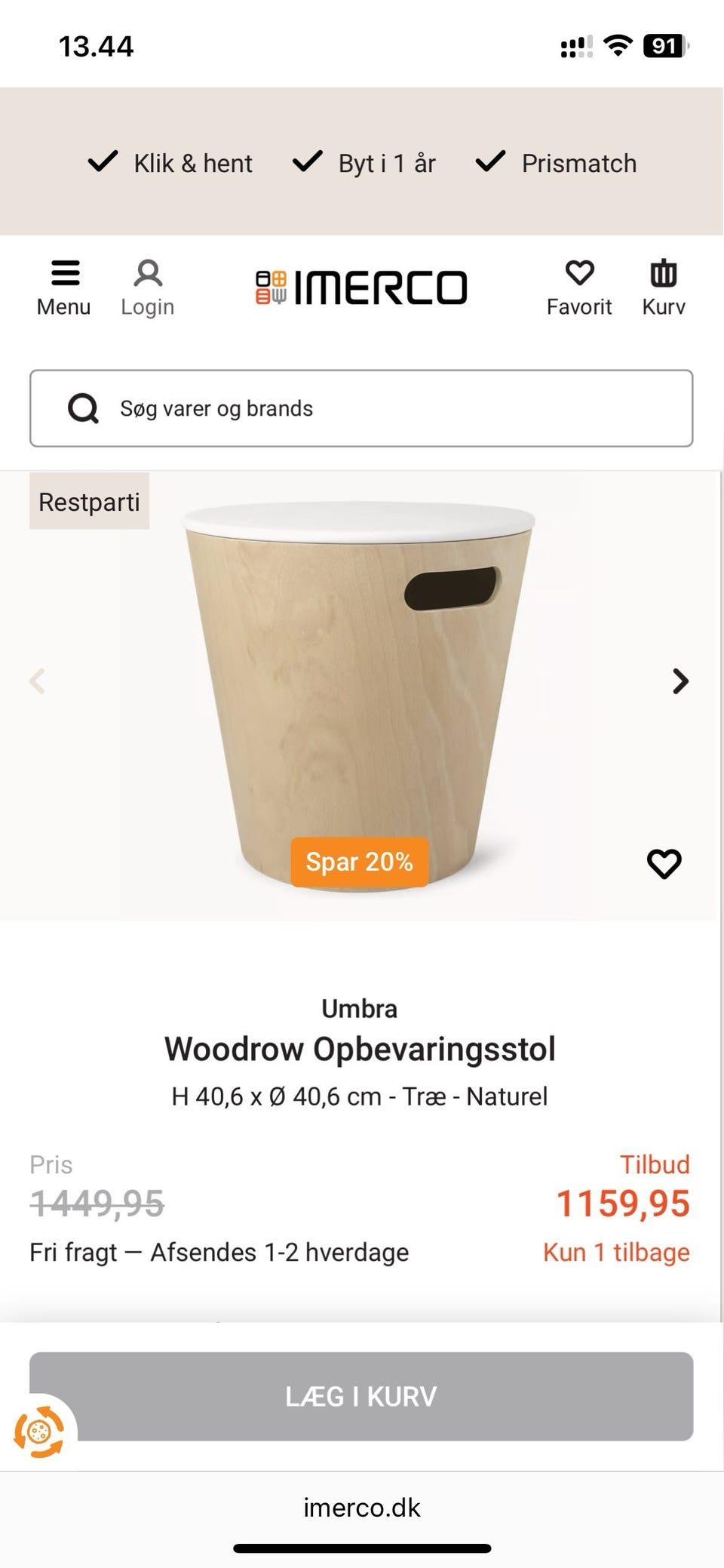The image size is (724, 1568).
Task: Select the Restparti label
Action: [89, 500]
